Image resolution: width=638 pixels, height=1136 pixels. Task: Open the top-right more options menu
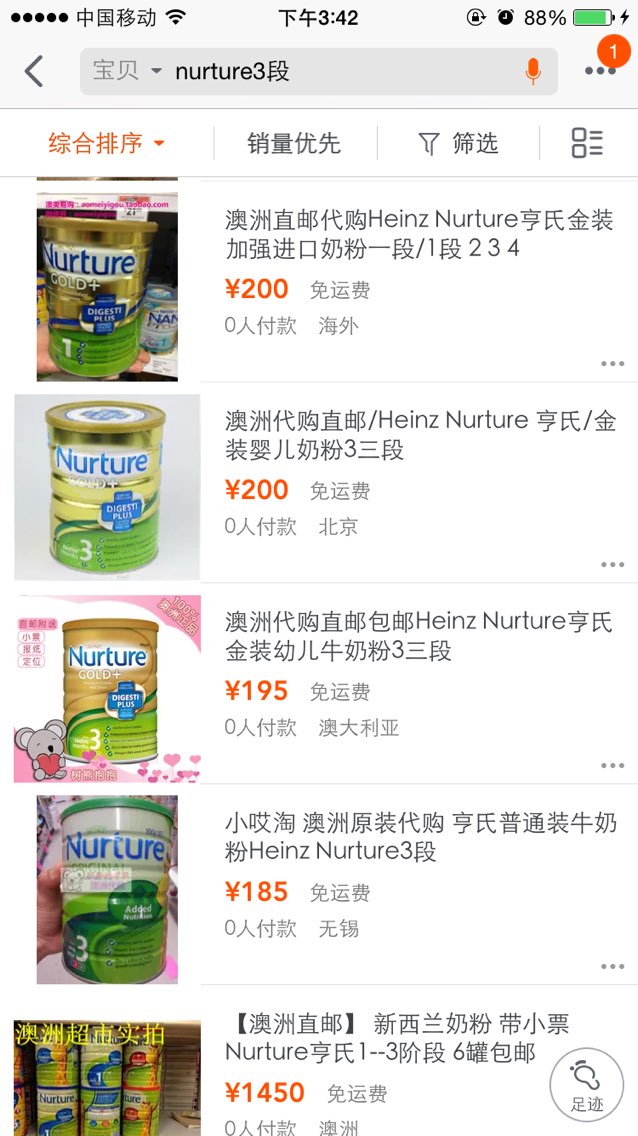click(600, 71)
